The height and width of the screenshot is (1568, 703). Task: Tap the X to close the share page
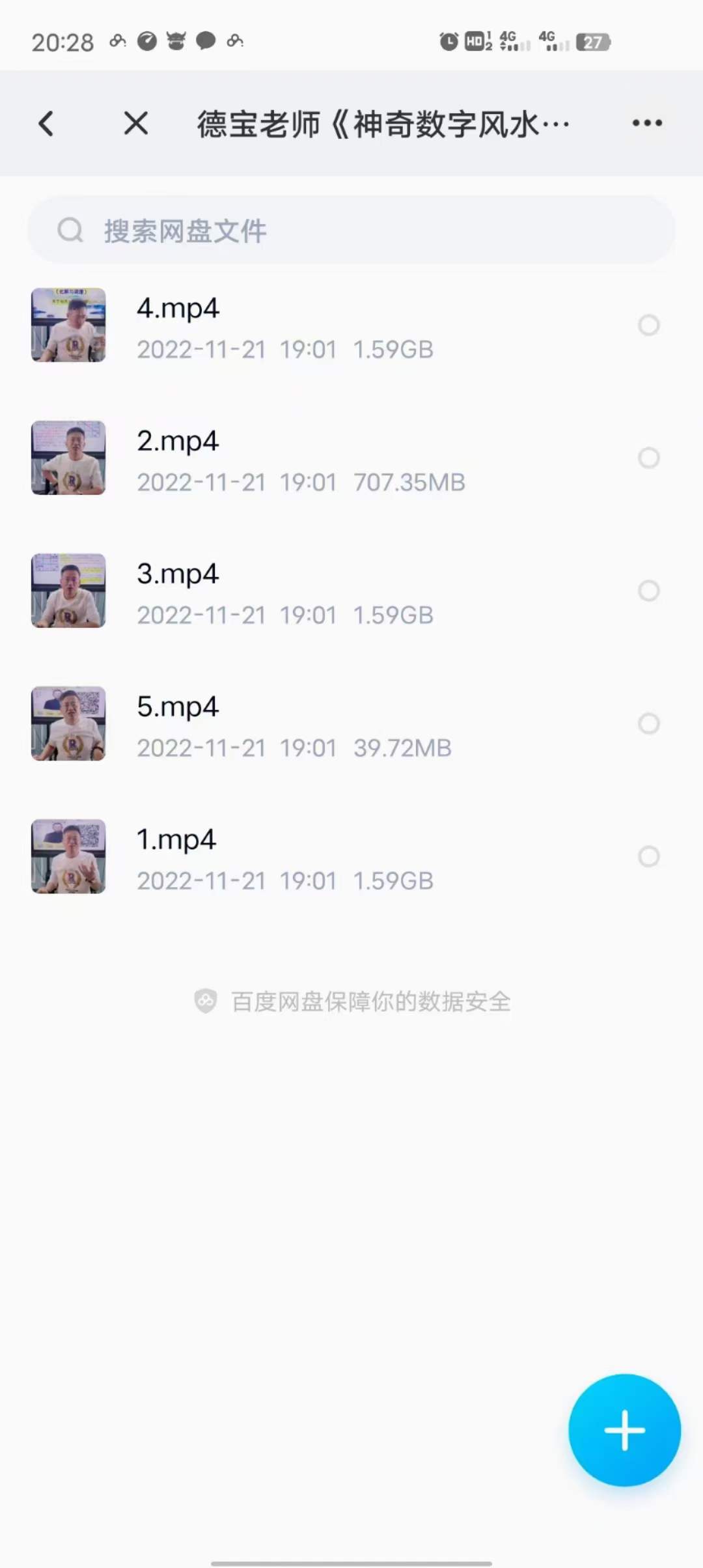(136, 123)
